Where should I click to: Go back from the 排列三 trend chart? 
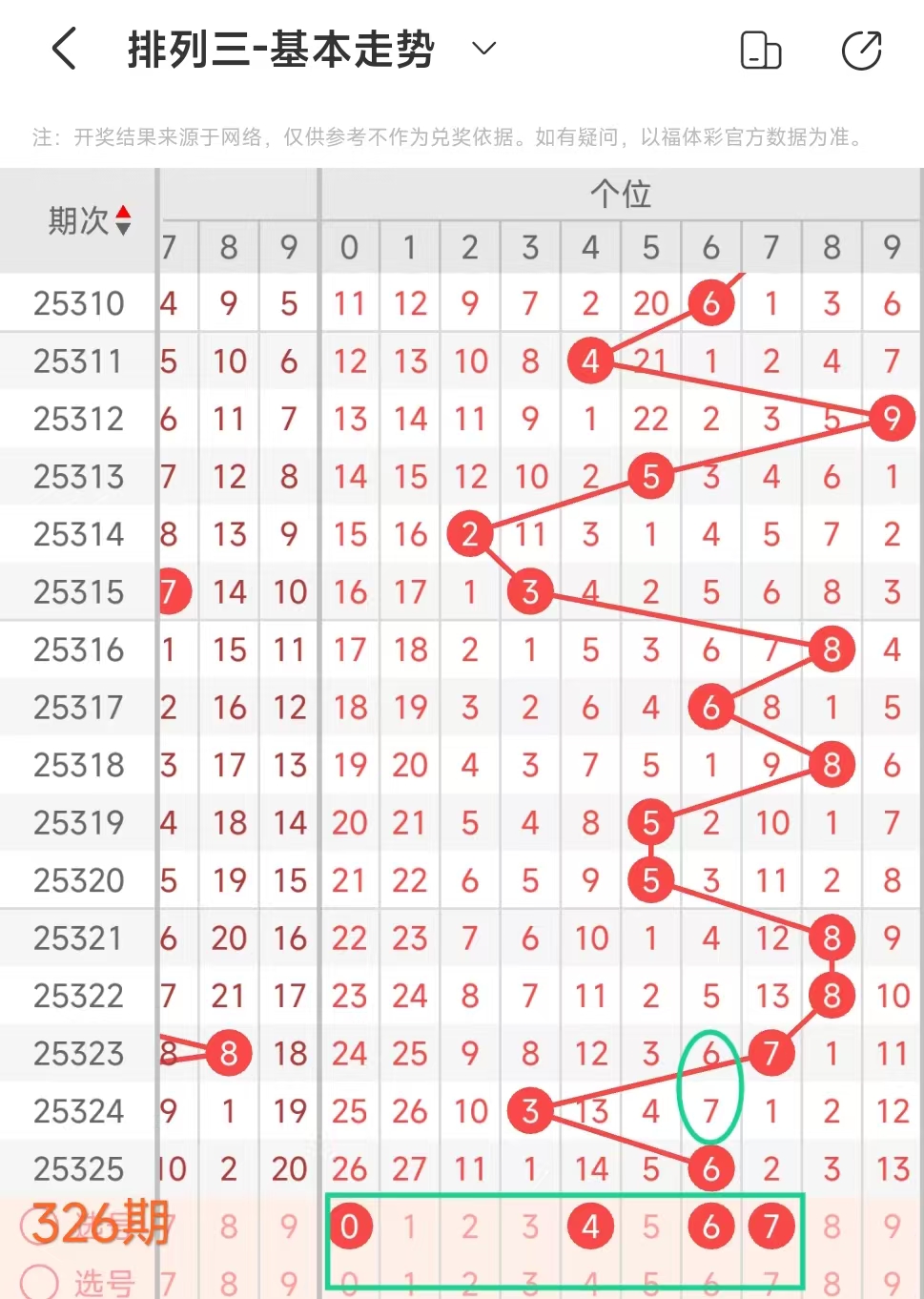click(x=63, y=49)
